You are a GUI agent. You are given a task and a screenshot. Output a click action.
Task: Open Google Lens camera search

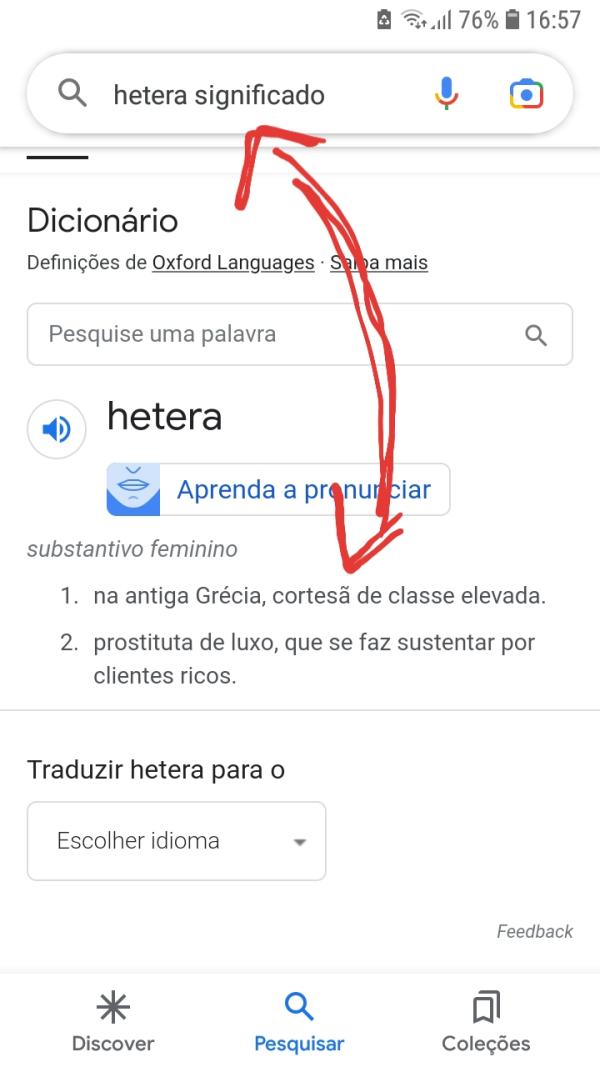(526, 94)
